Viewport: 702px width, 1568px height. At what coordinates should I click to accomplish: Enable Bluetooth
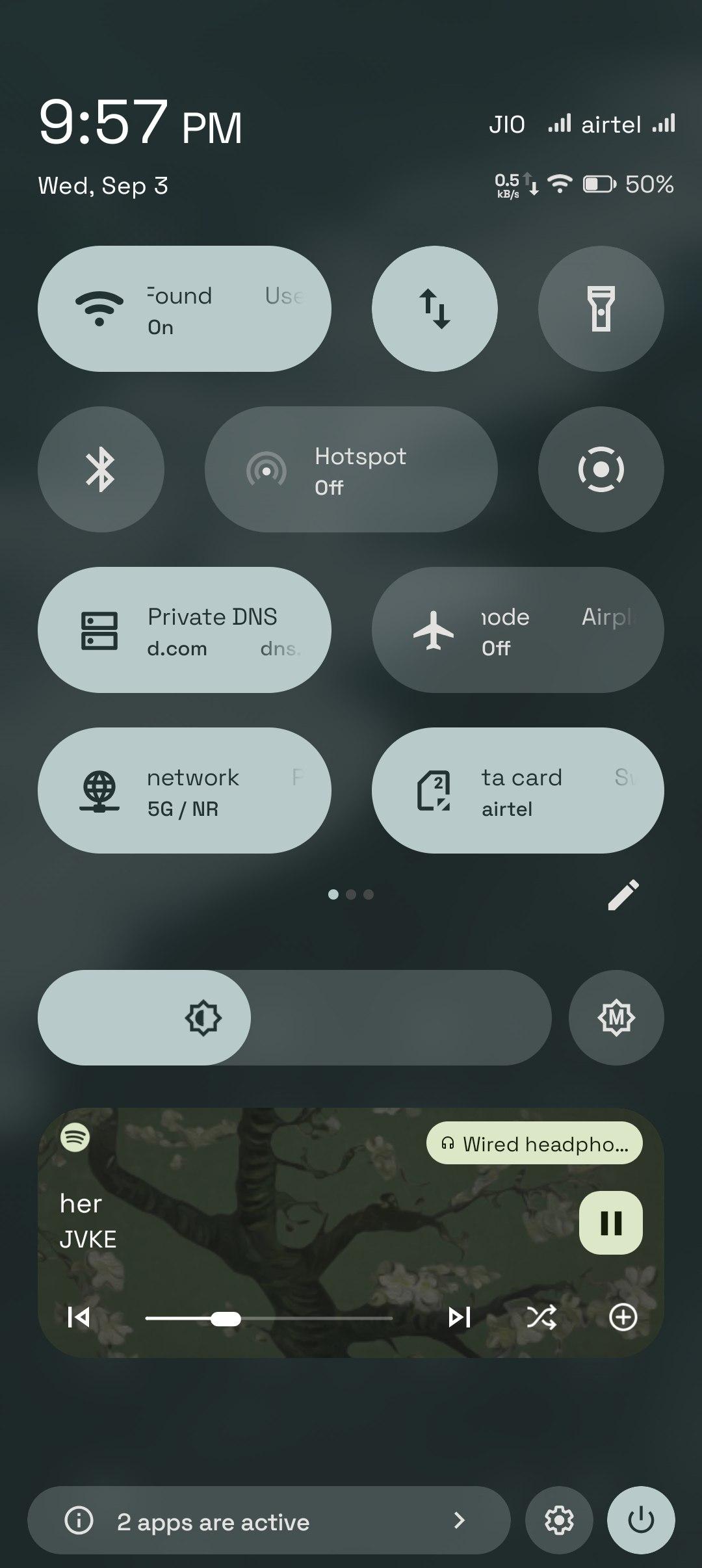(101, 469)
